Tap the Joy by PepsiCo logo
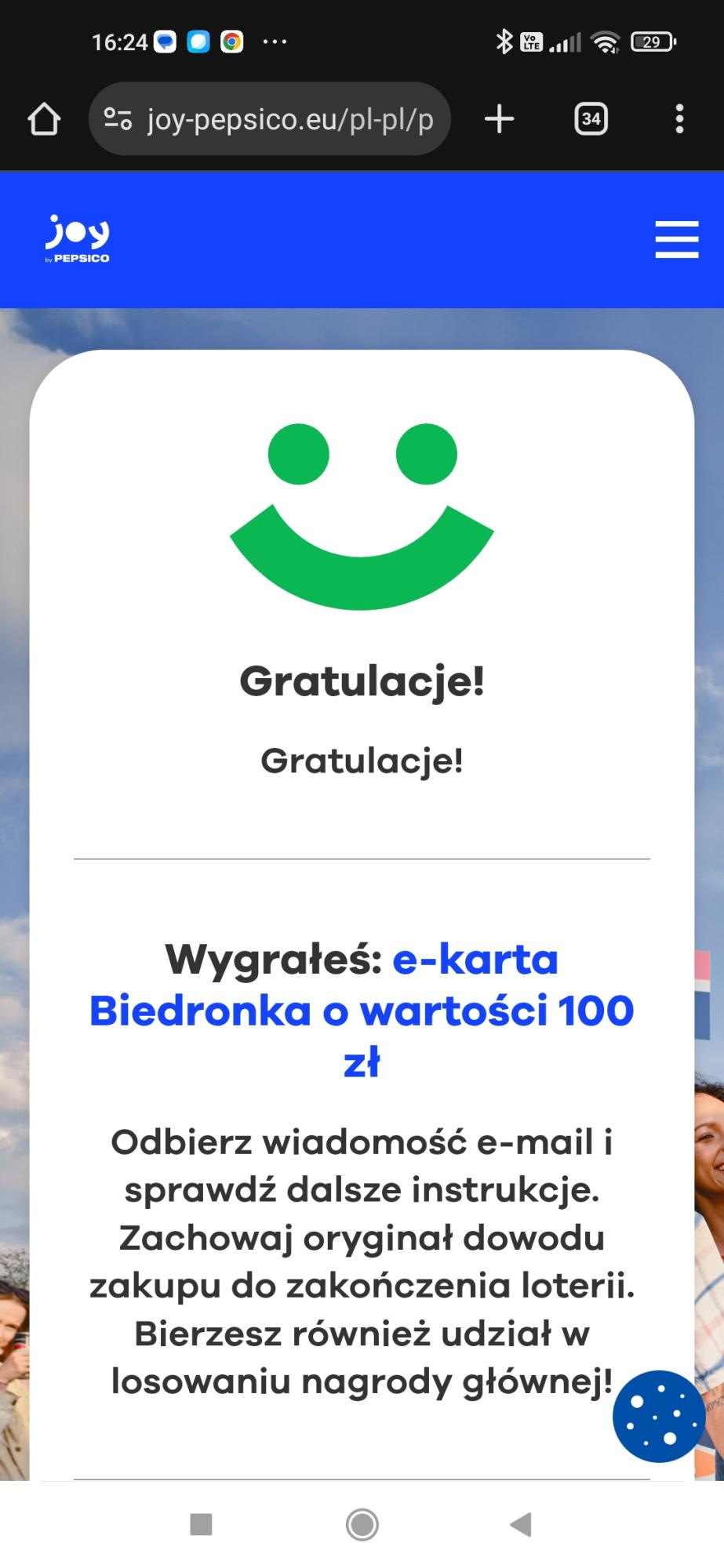Screen dimensions: 724x1568 click(78, 238)
